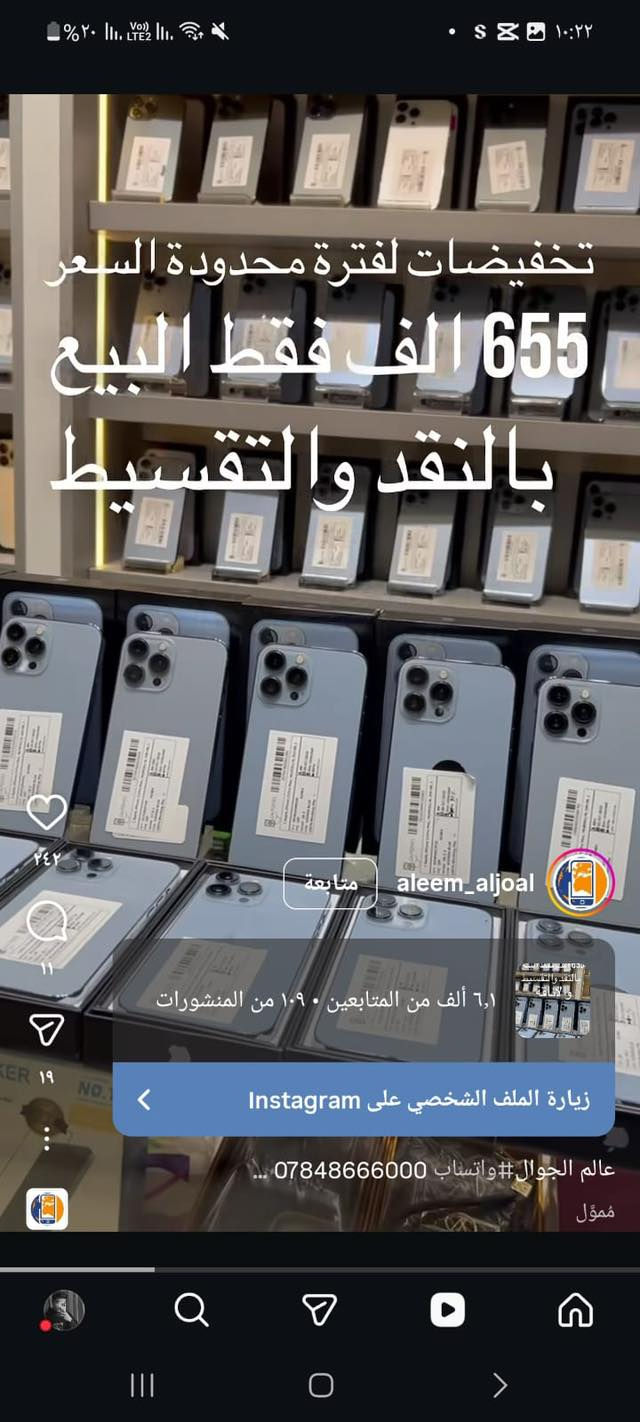Open the aleem_aljoal profile picture

coord(581,883)
